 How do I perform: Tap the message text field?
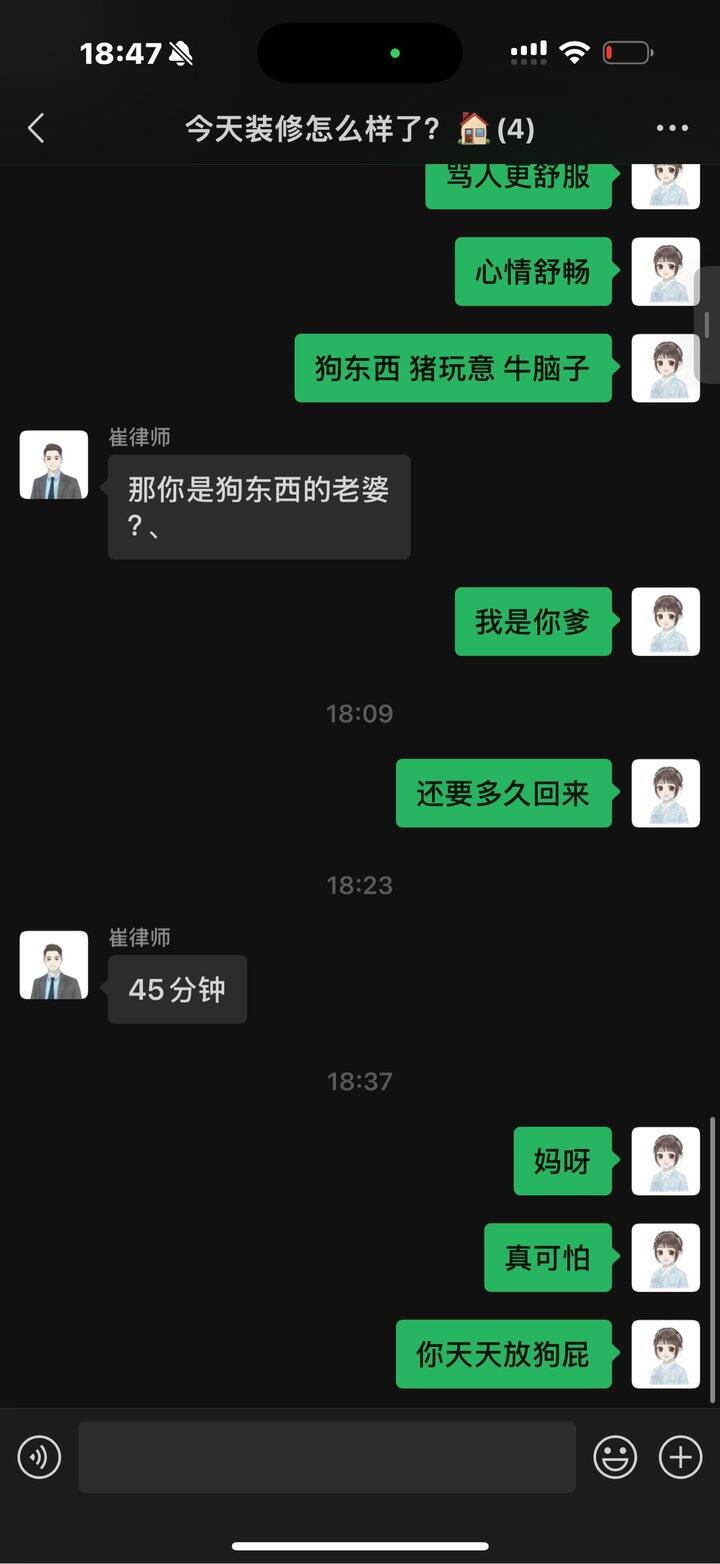(x=327, y=1457)
